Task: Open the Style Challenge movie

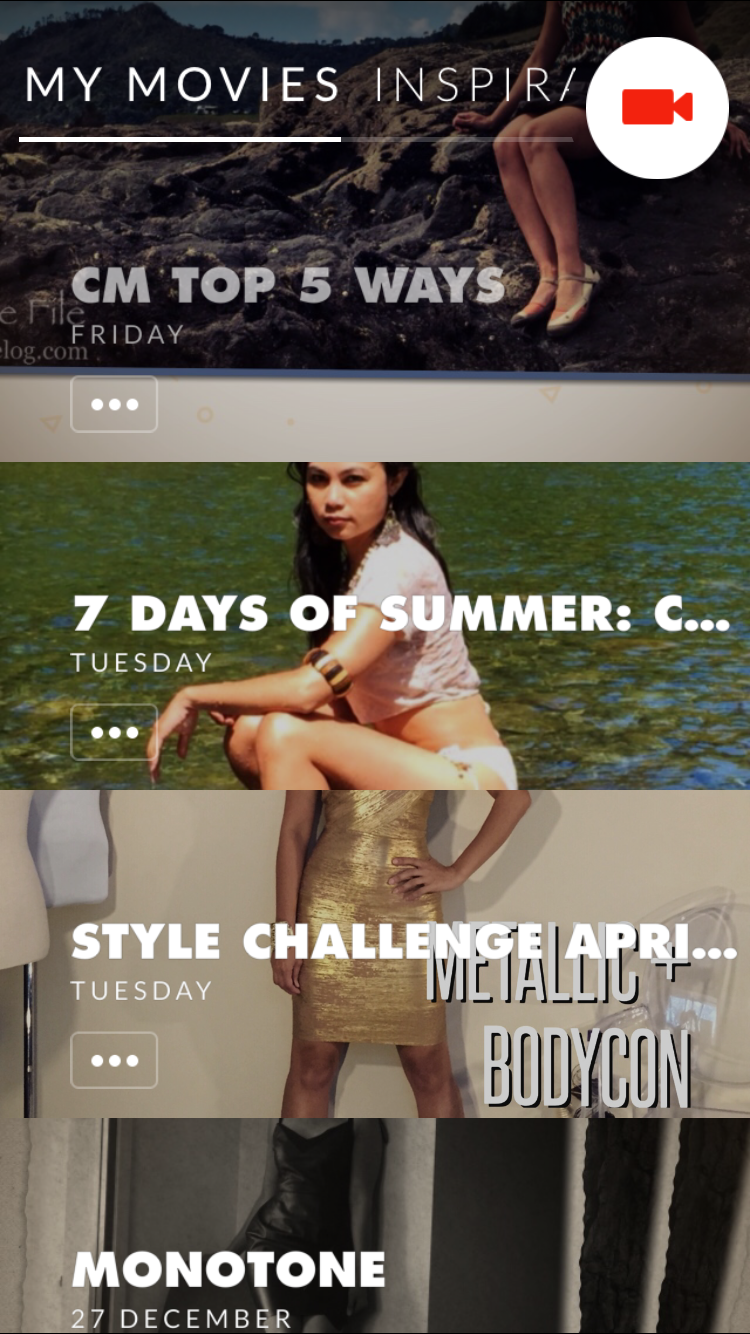Action: [400, 942]
